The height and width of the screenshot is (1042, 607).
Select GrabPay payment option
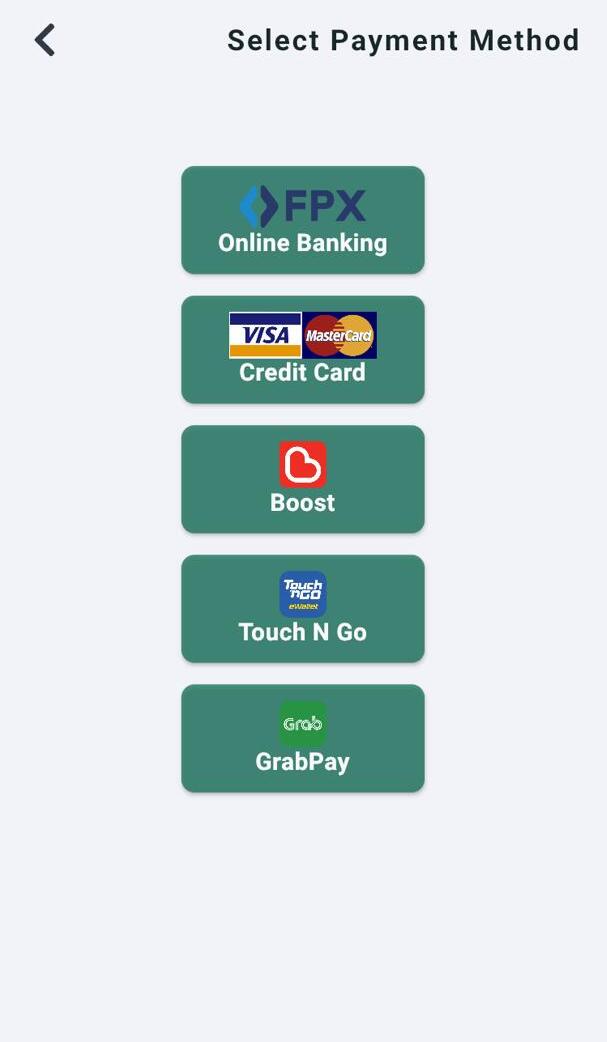coord(302,738)
